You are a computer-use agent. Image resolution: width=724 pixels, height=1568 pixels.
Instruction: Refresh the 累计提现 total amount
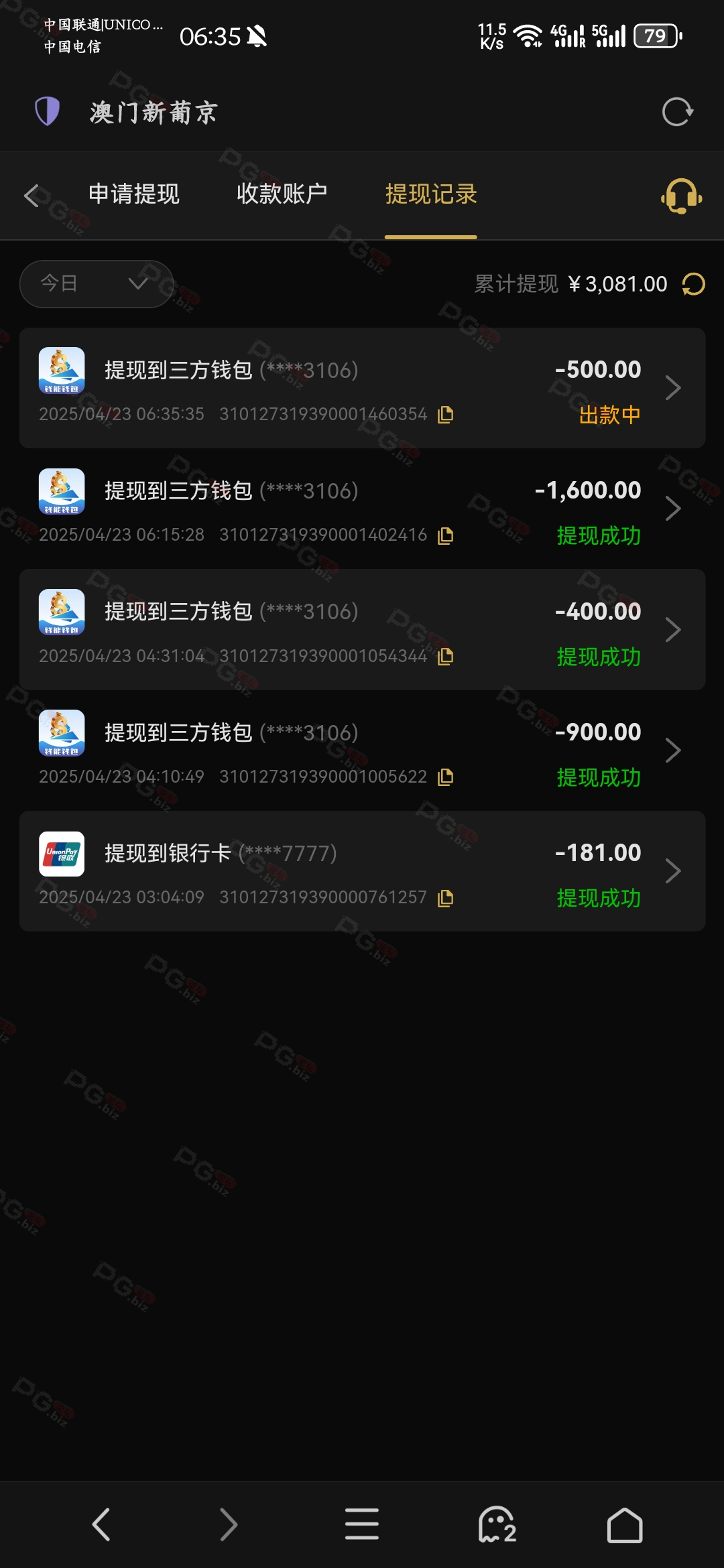693,284
